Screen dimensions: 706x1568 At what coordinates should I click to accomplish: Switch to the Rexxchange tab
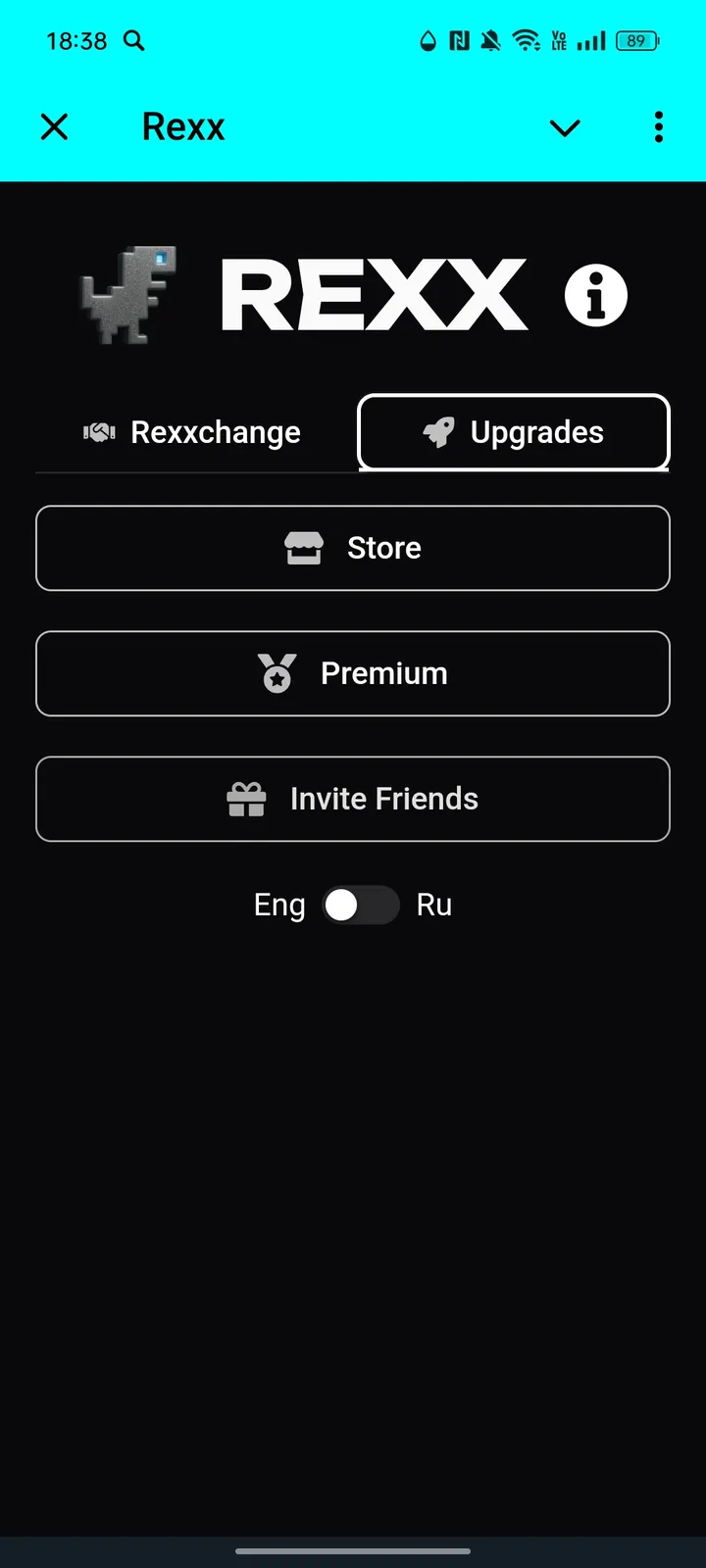click(x=192, y=431)
